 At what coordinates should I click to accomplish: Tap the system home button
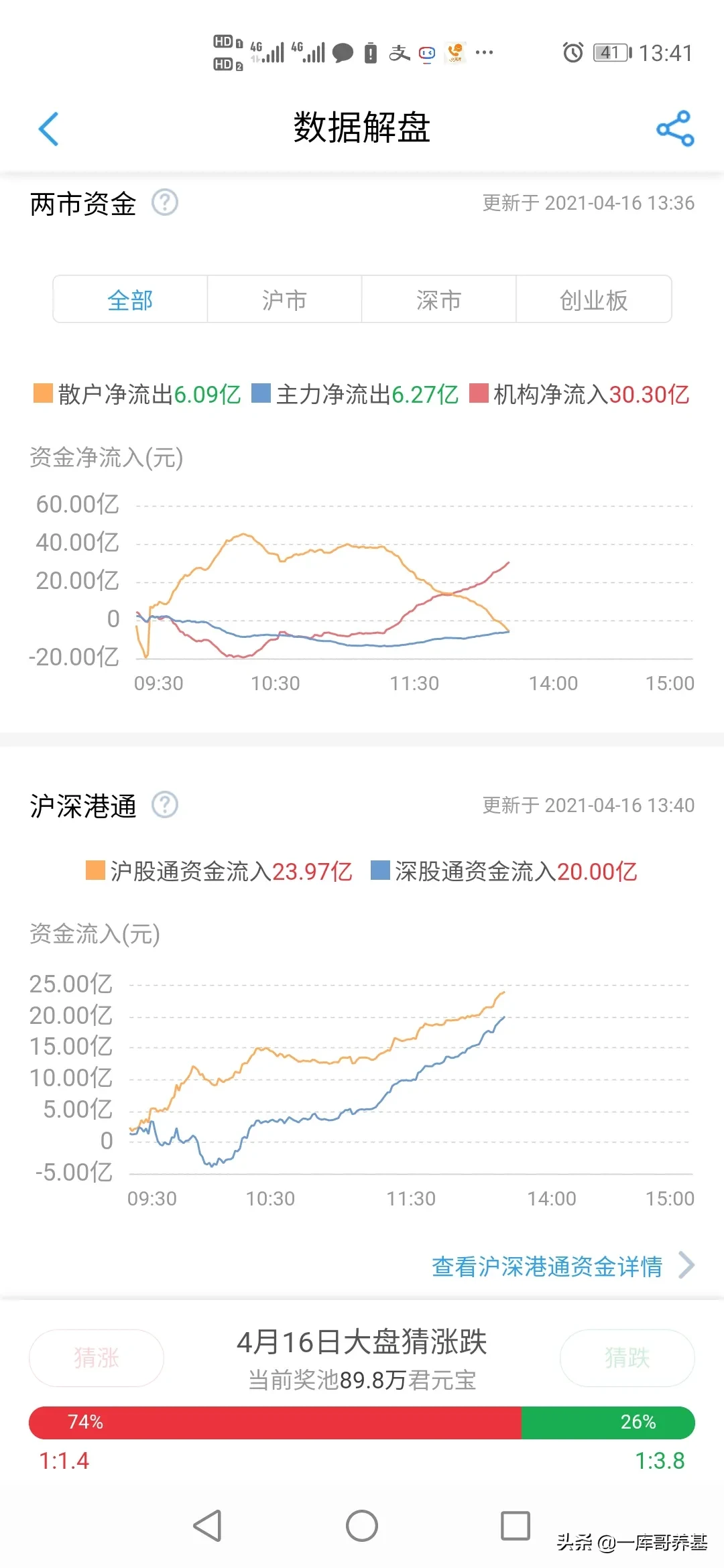click(x=362, y=1526)
